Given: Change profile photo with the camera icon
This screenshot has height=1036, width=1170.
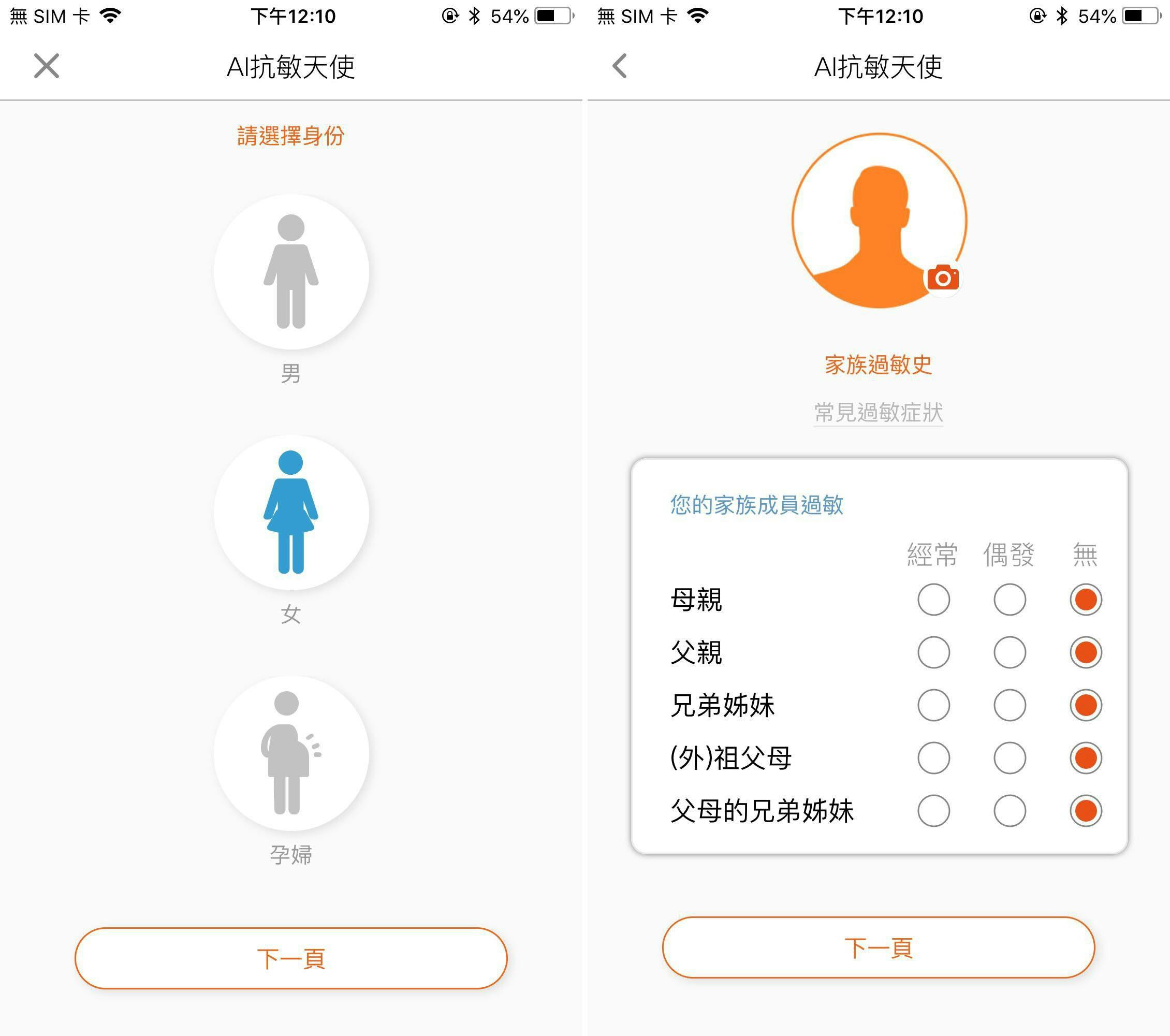Looking at the screenshot, I should coord(943,279).
